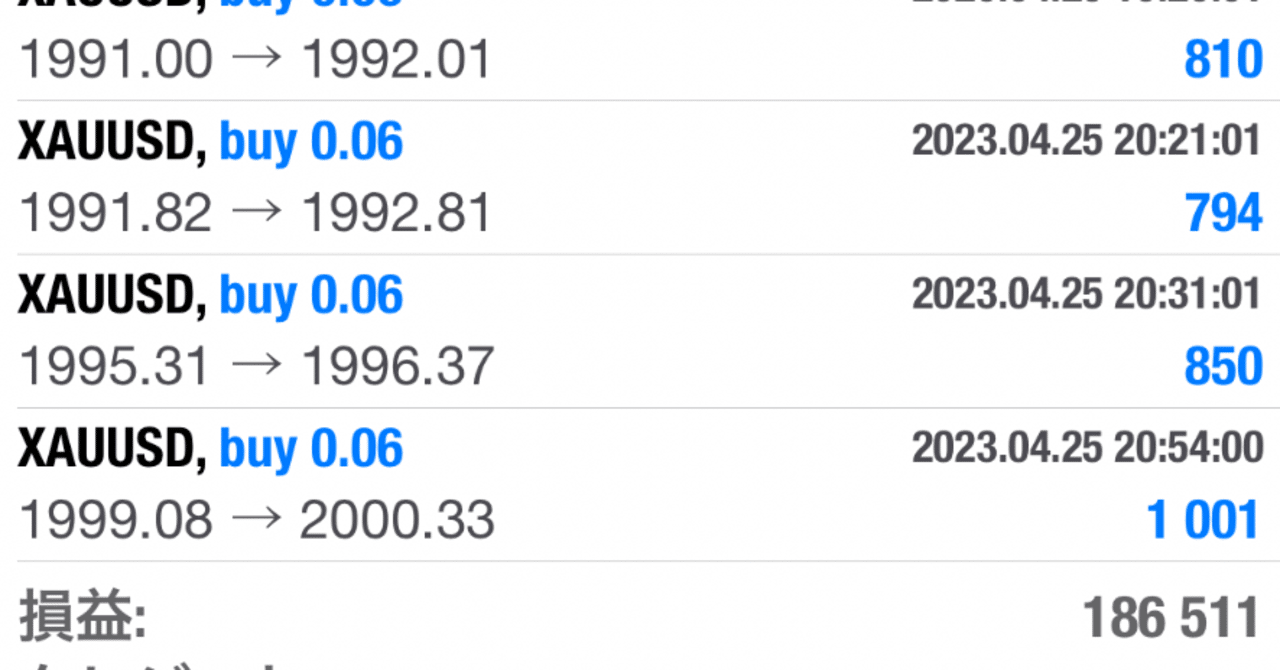Open the XAUUSD trade with profit 850
This screenshot has height=670, width=1280.
click(x=640, y=332)
